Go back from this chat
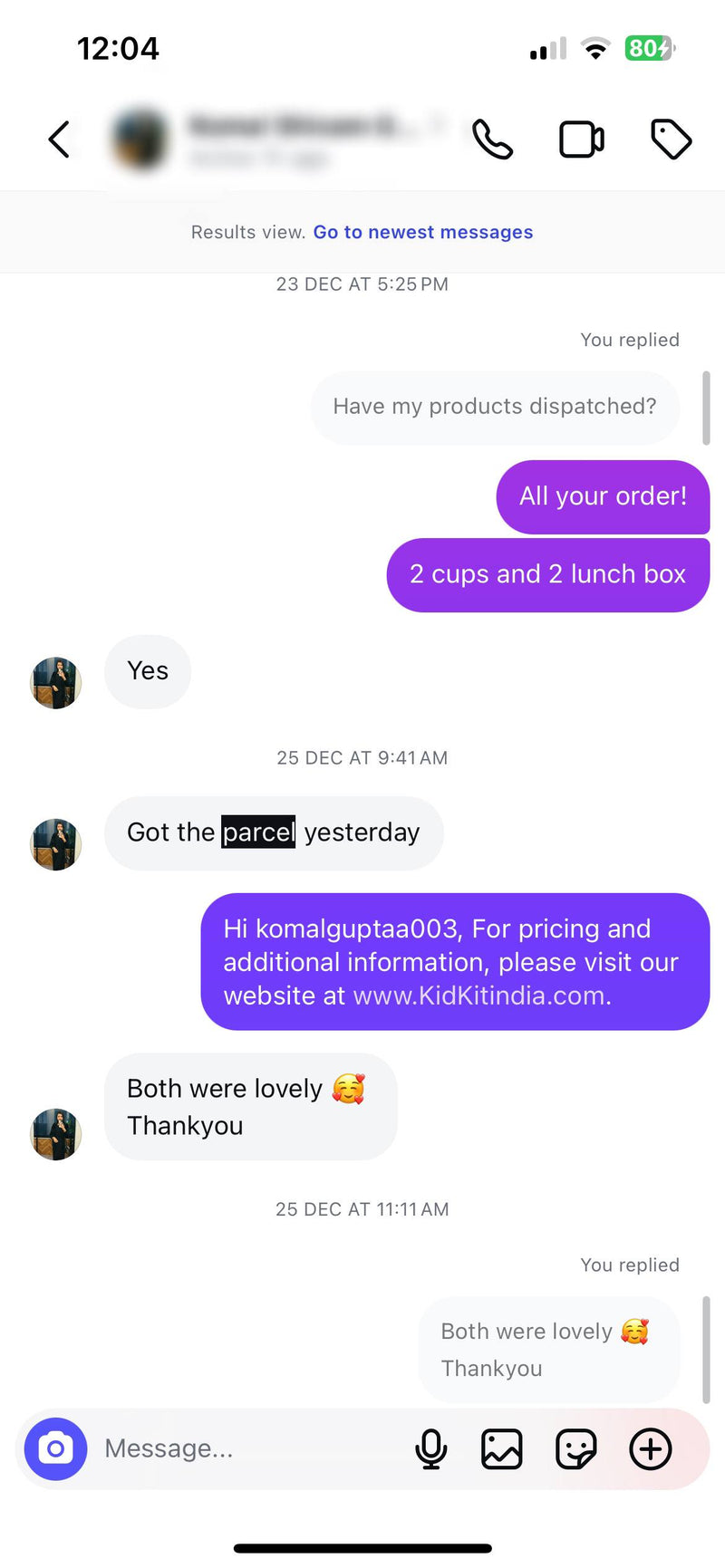 click(x=59, y=139)
